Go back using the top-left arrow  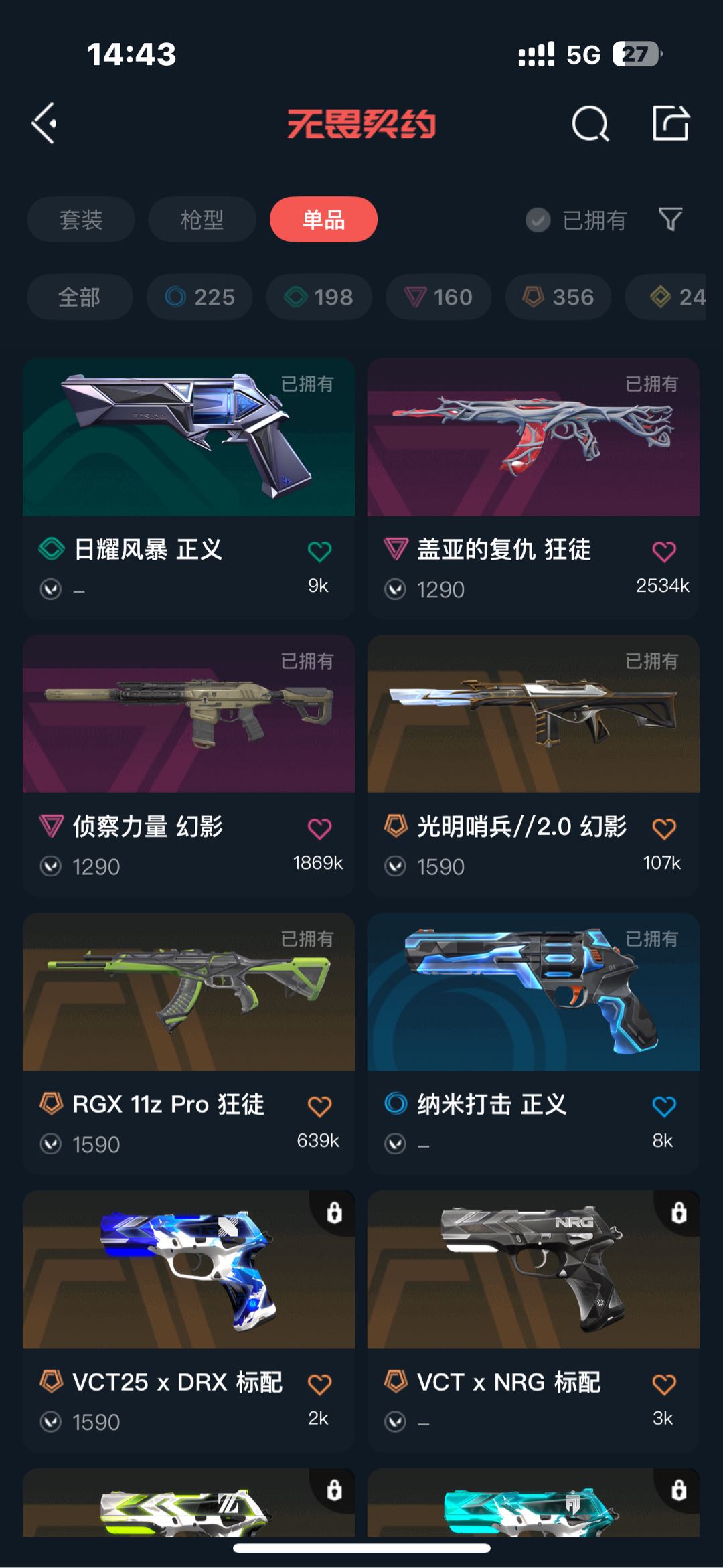pyautogui.click(x=44, y=123)
